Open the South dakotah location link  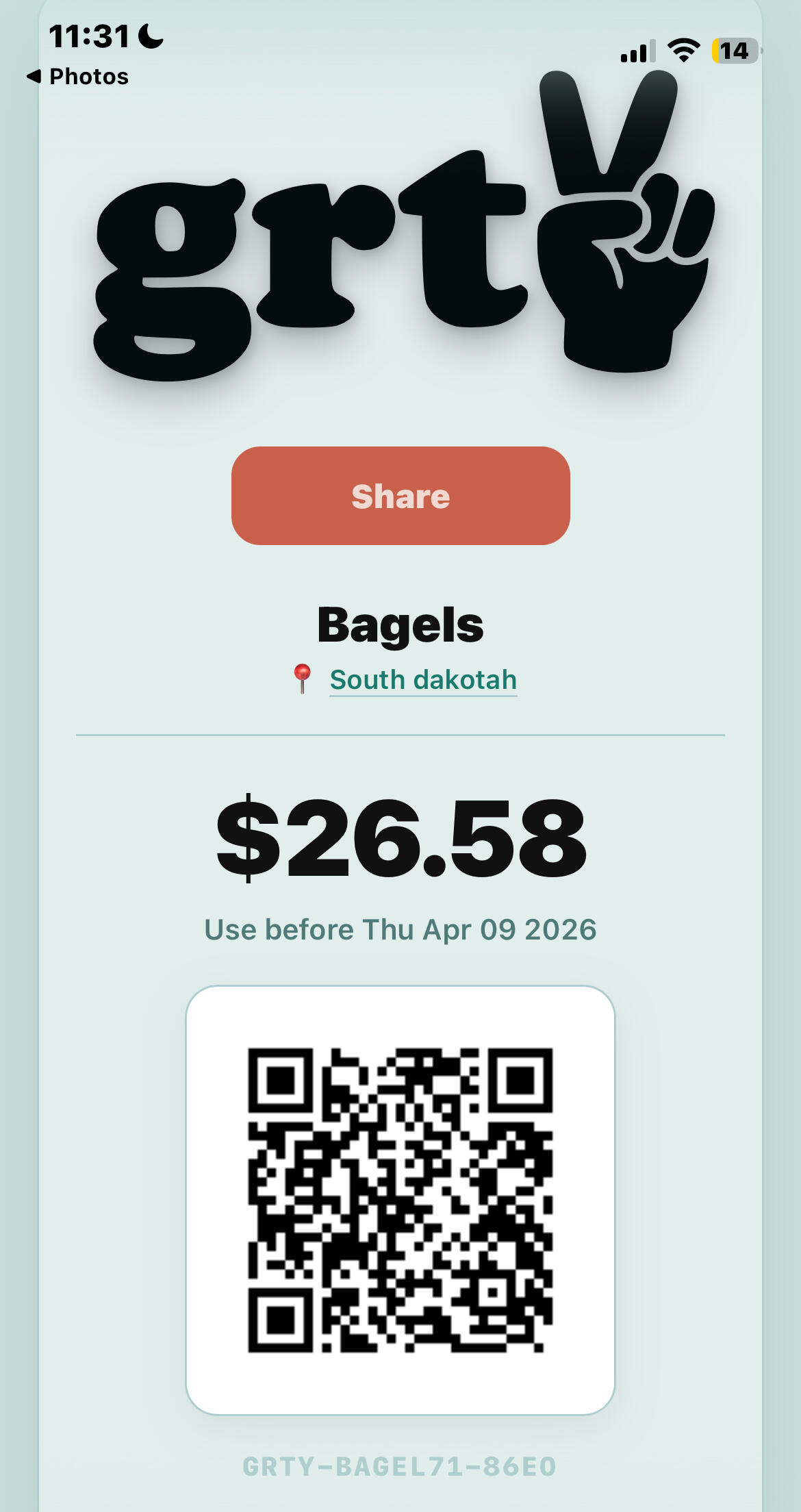(422, 680)
